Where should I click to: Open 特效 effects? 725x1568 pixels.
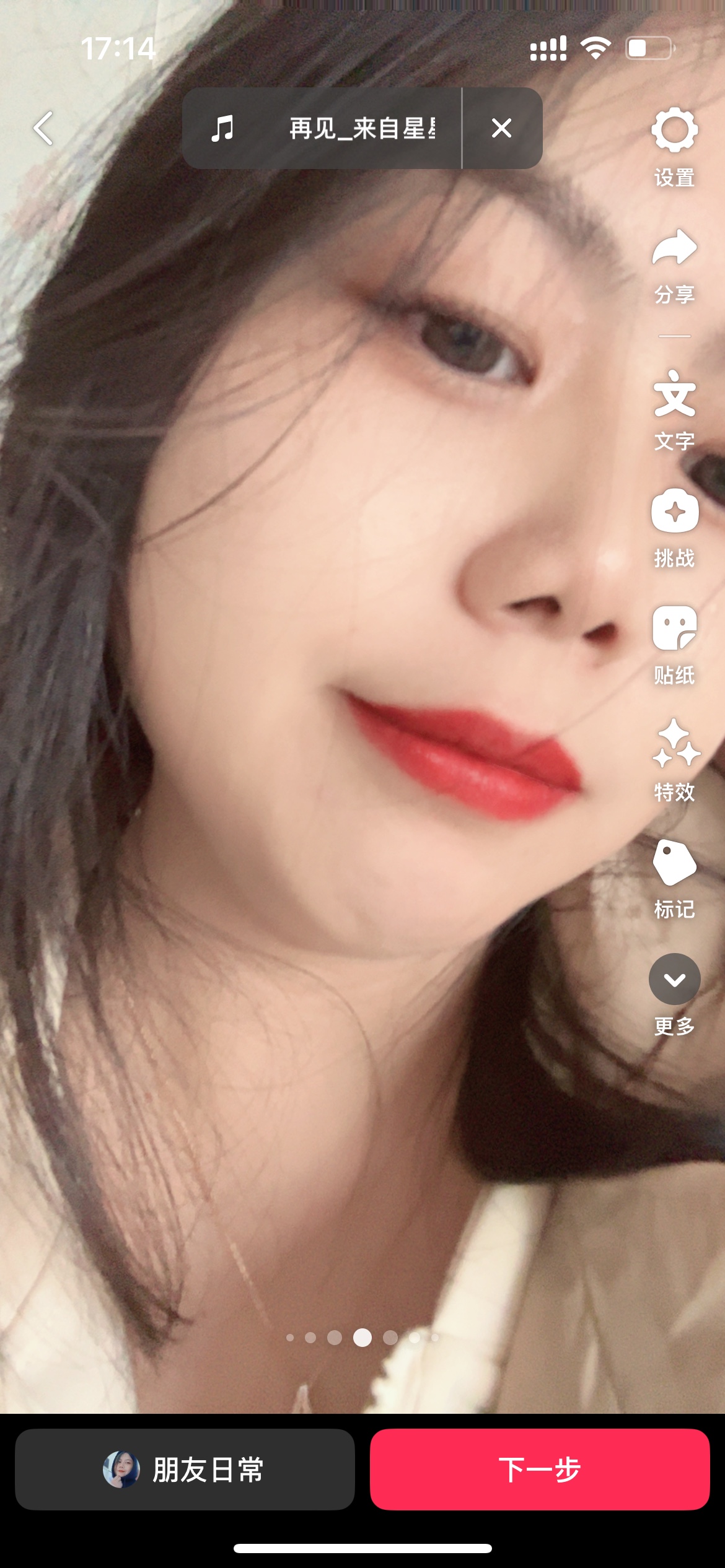[674, 760]
